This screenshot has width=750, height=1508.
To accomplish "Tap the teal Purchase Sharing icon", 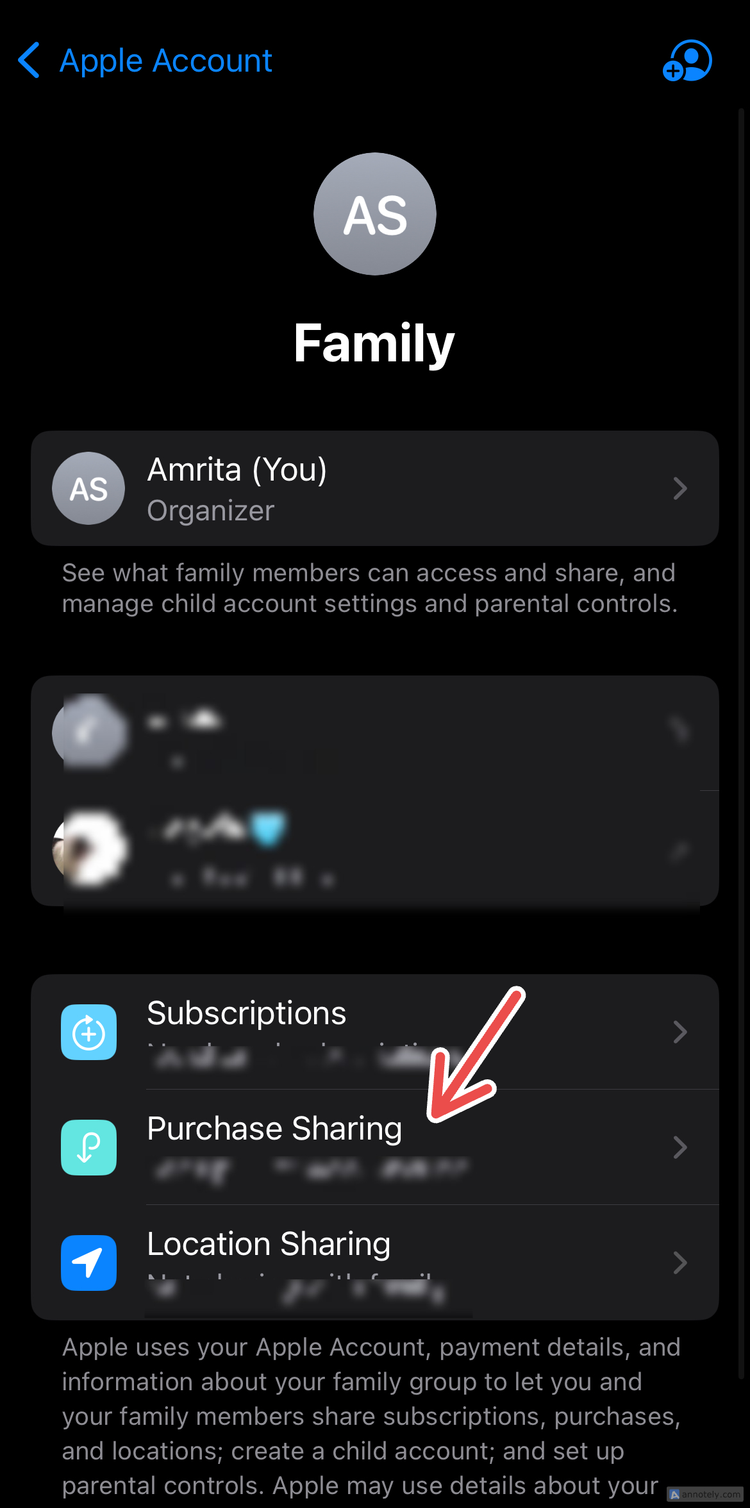I will click(x=88, y=1147).
